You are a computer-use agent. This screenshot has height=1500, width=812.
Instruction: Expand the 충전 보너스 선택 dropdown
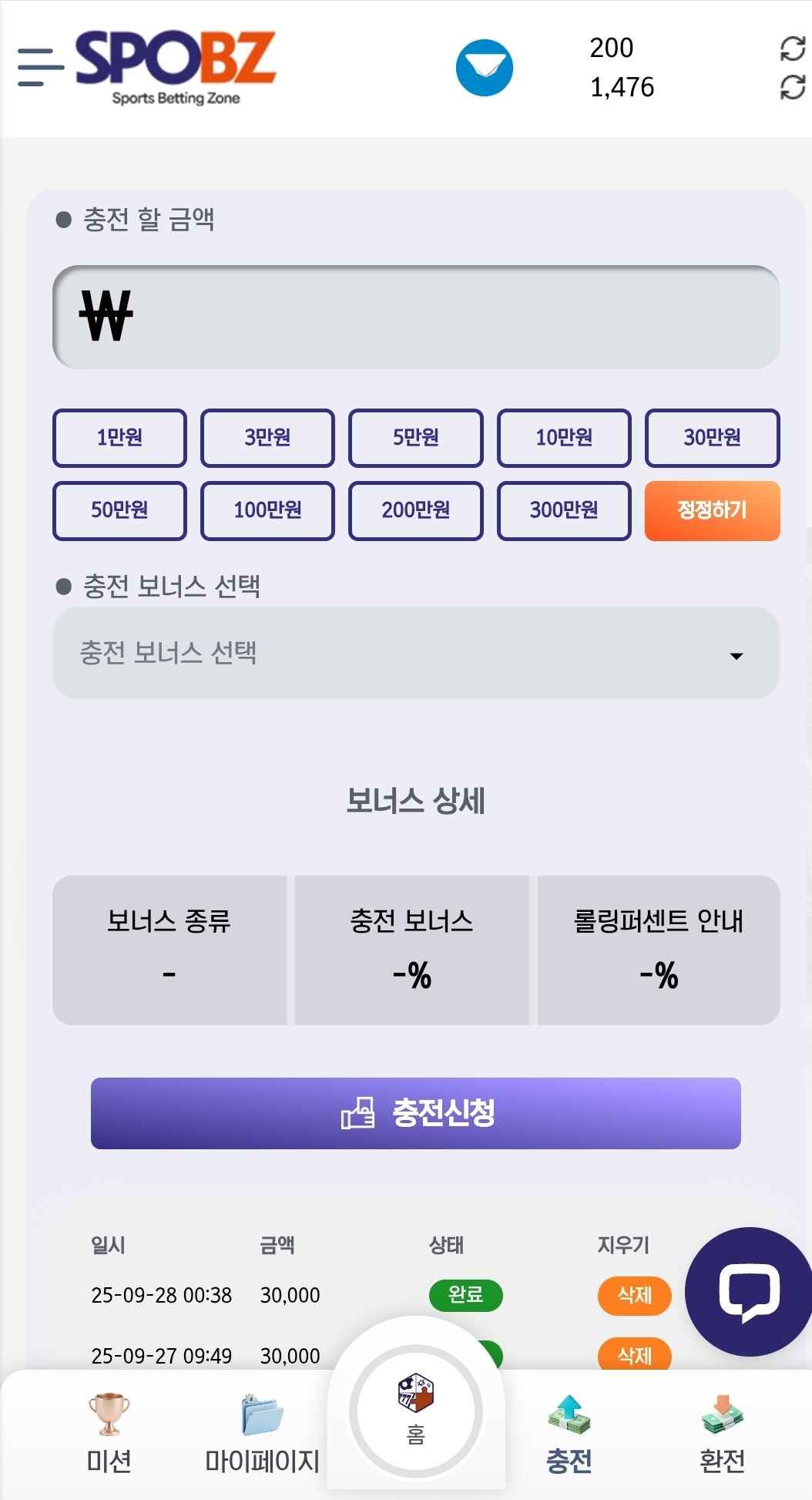tap(416, 653)
